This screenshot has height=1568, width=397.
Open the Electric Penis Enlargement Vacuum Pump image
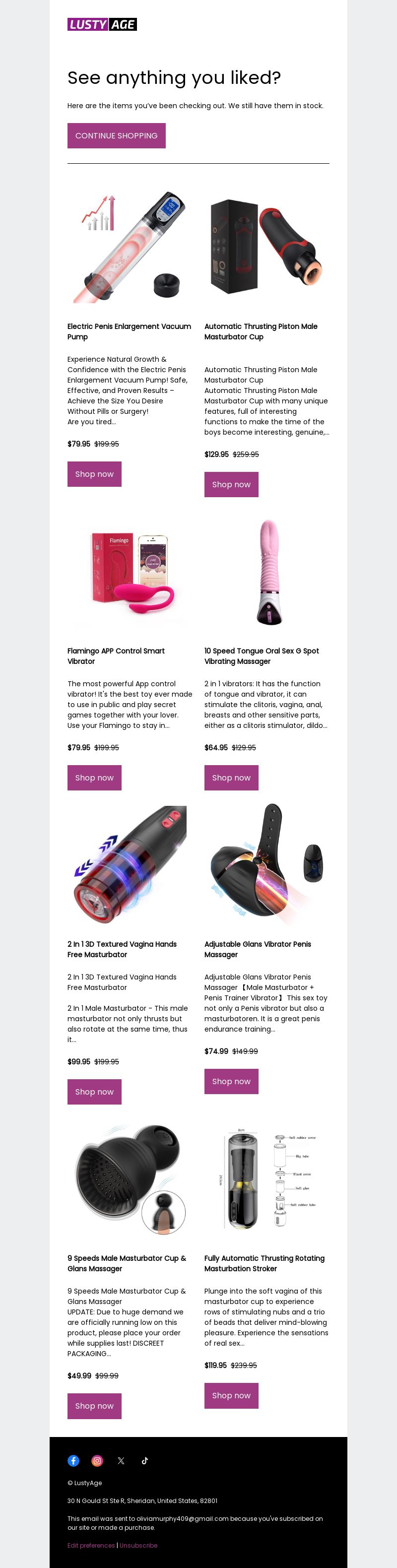pyautogui.click(x=130, y=248)
